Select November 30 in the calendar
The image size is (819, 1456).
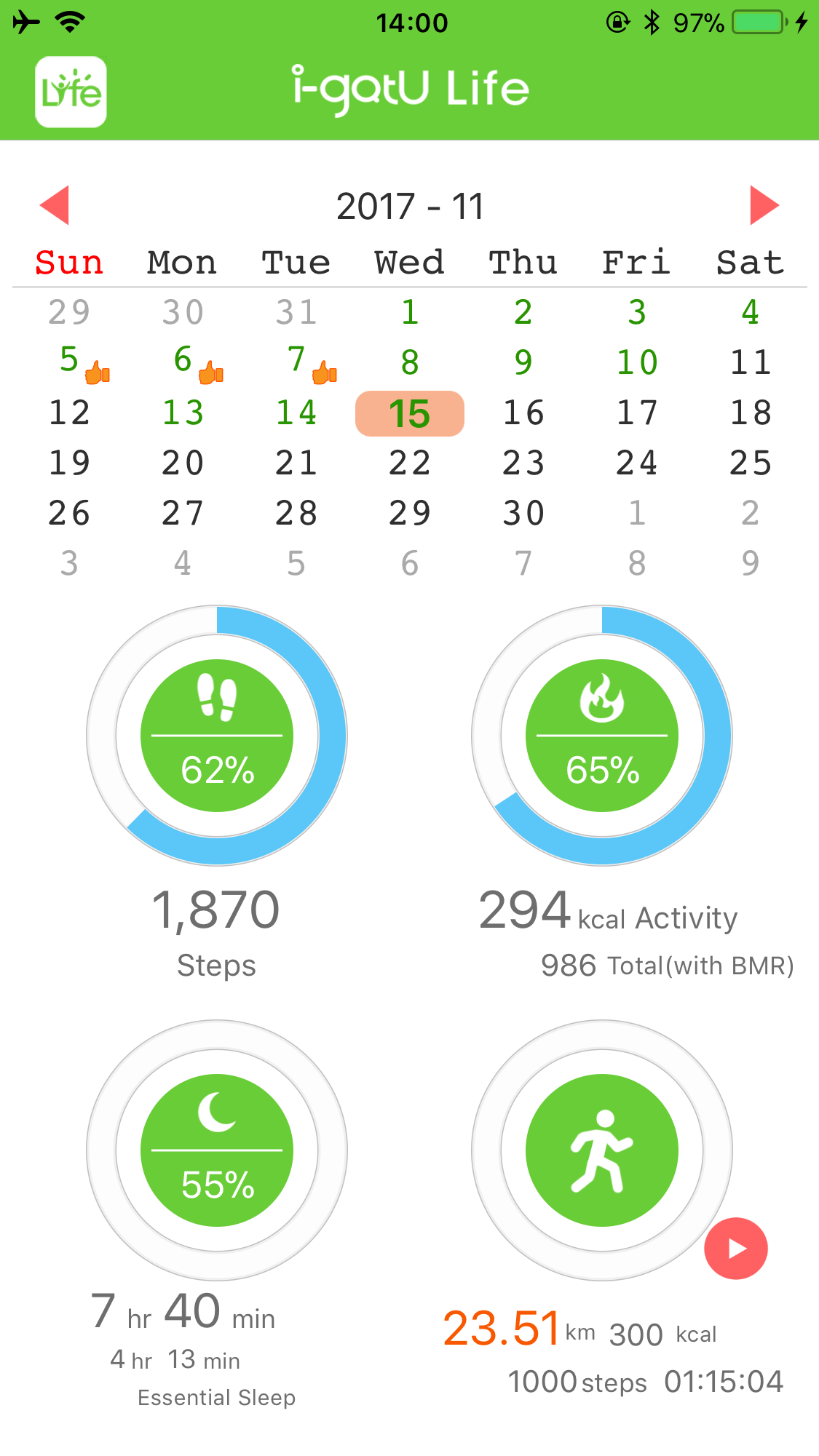tap(523, 513)
